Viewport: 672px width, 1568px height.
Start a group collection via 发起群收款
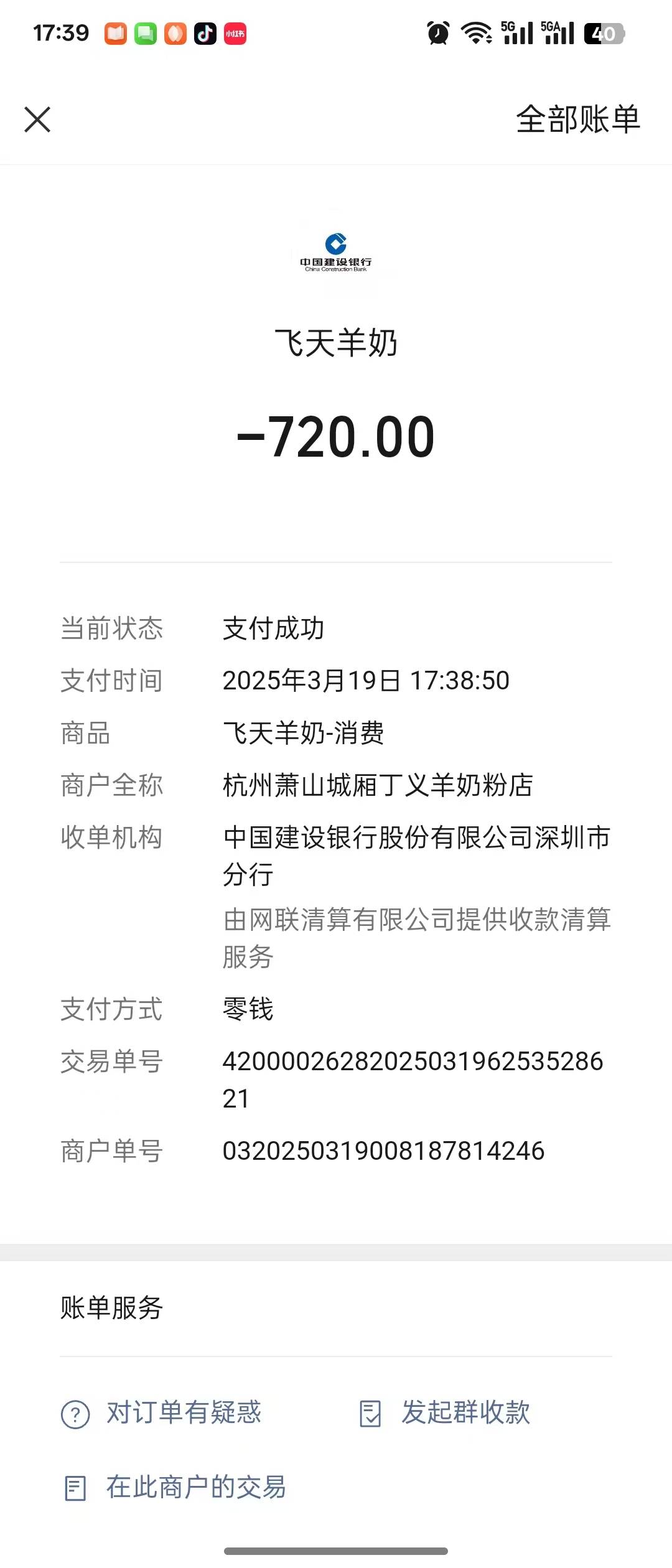[446, 1412]
